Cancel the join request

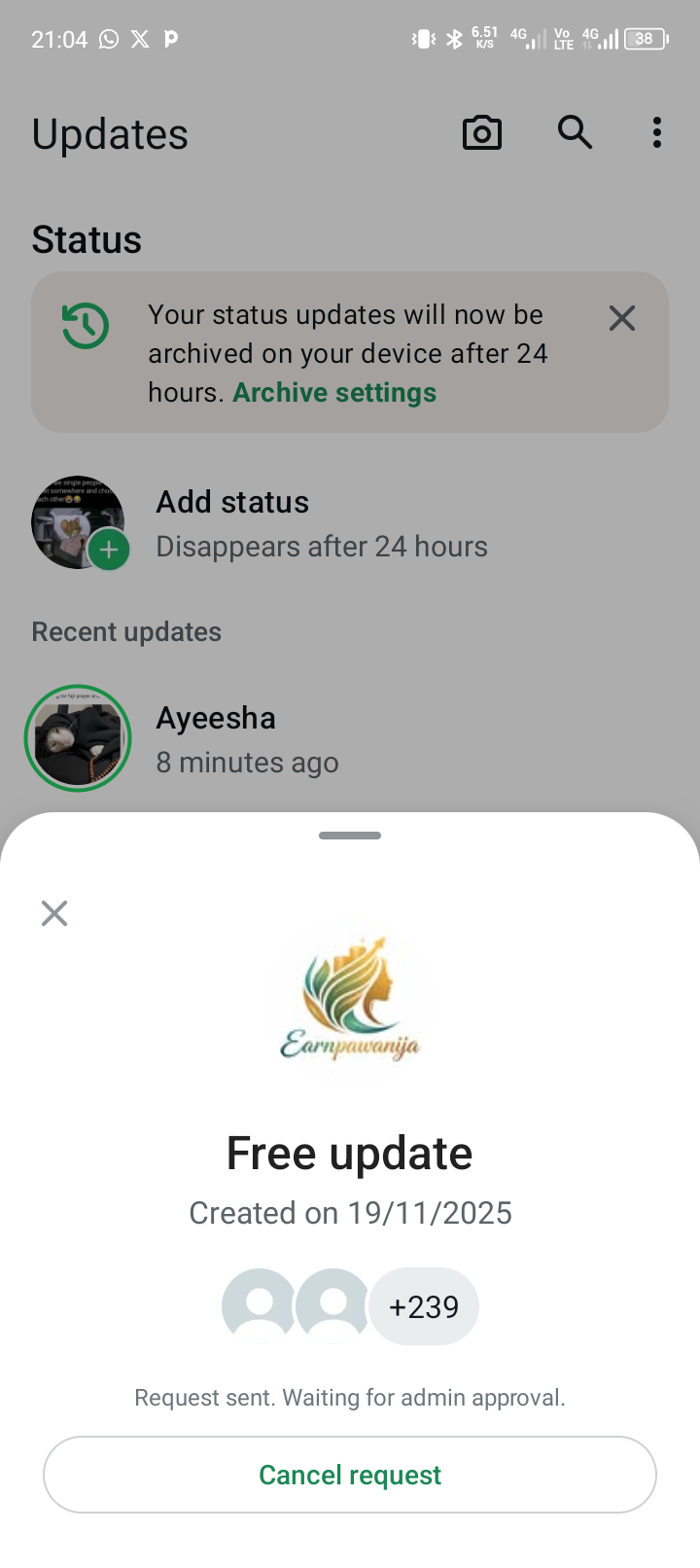tap(350, 1475)
